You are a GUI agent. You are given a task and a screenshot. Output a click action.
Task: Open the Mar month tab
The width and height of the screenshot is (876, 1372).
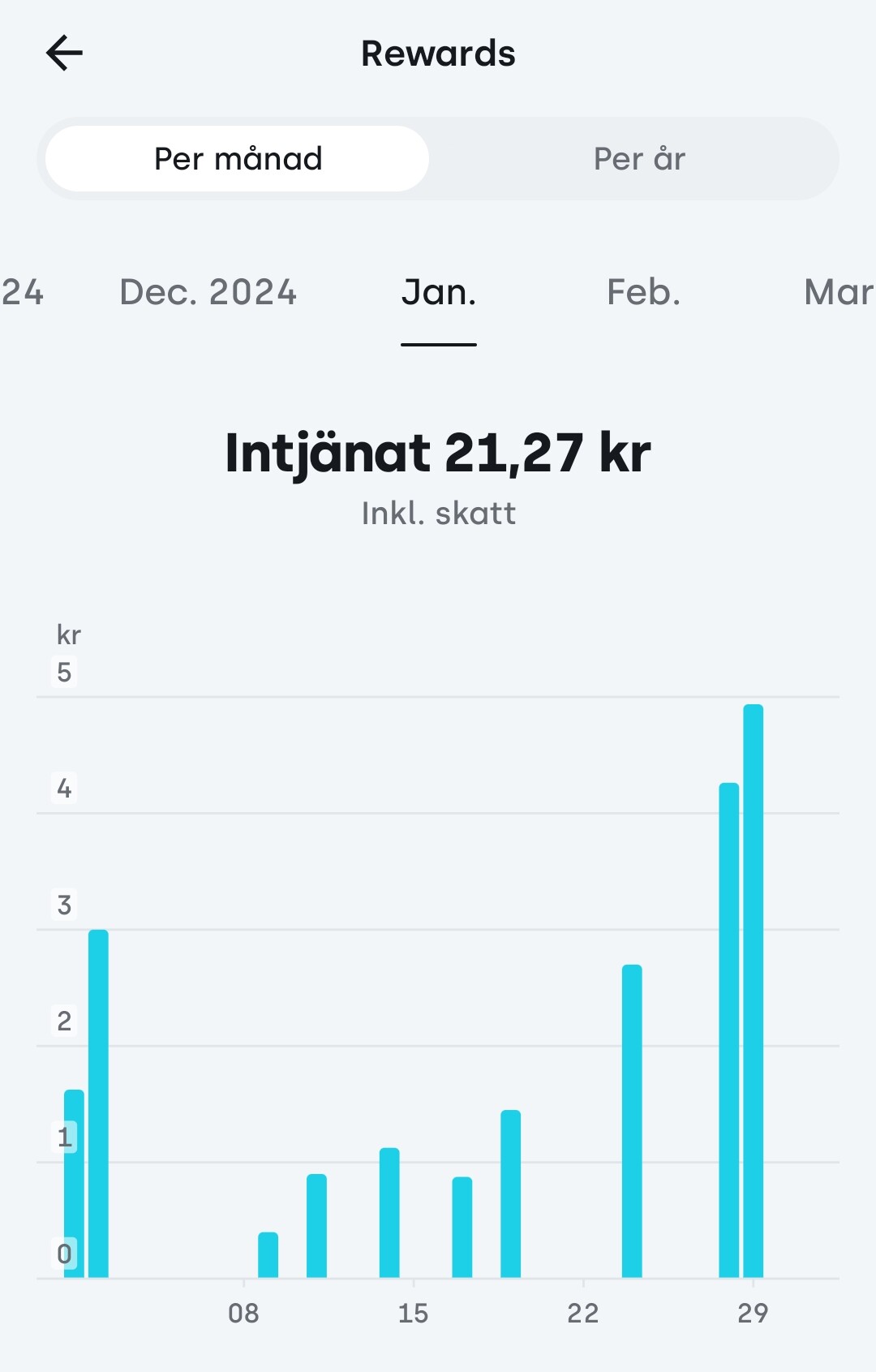(x=838, y=292)
